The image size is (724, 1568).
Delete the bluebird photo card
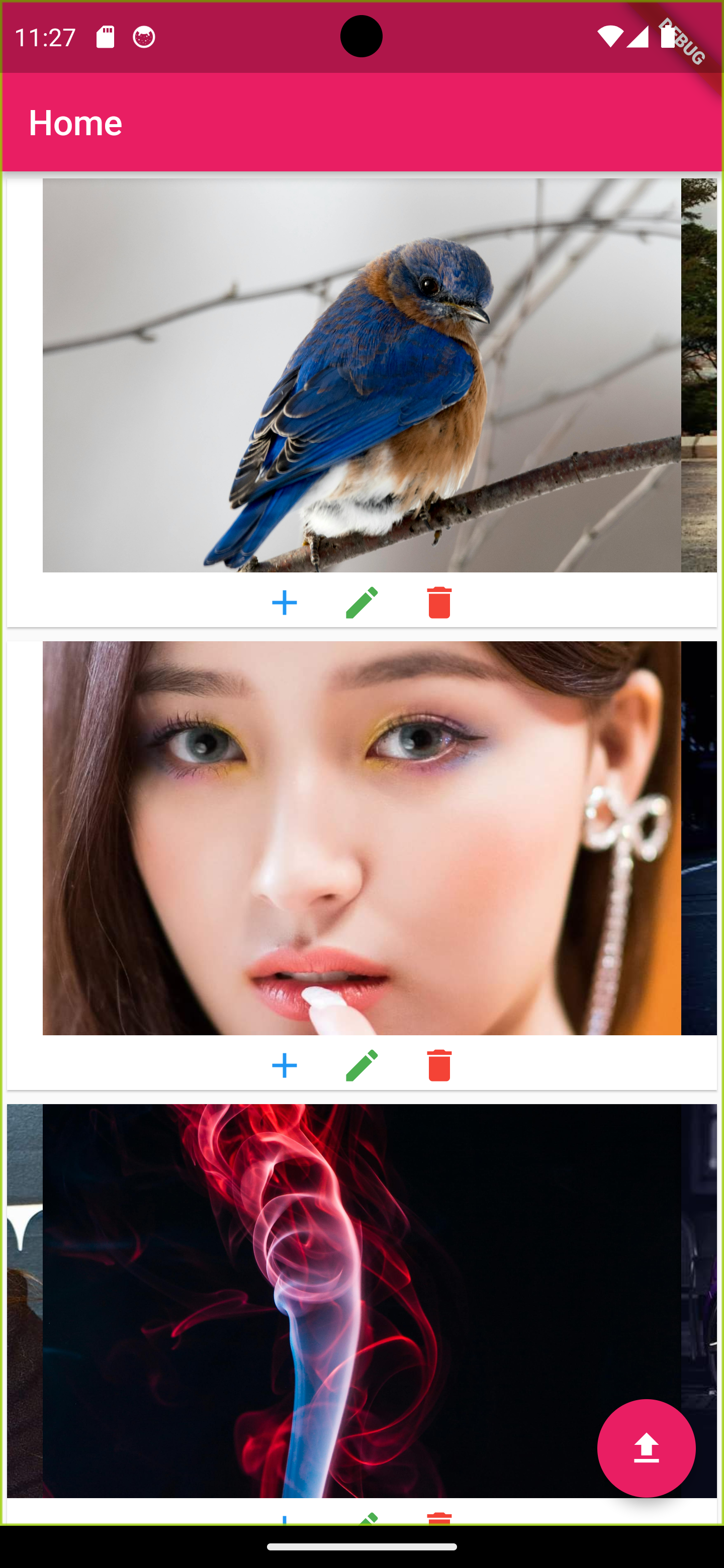click(x=439, y=603)
